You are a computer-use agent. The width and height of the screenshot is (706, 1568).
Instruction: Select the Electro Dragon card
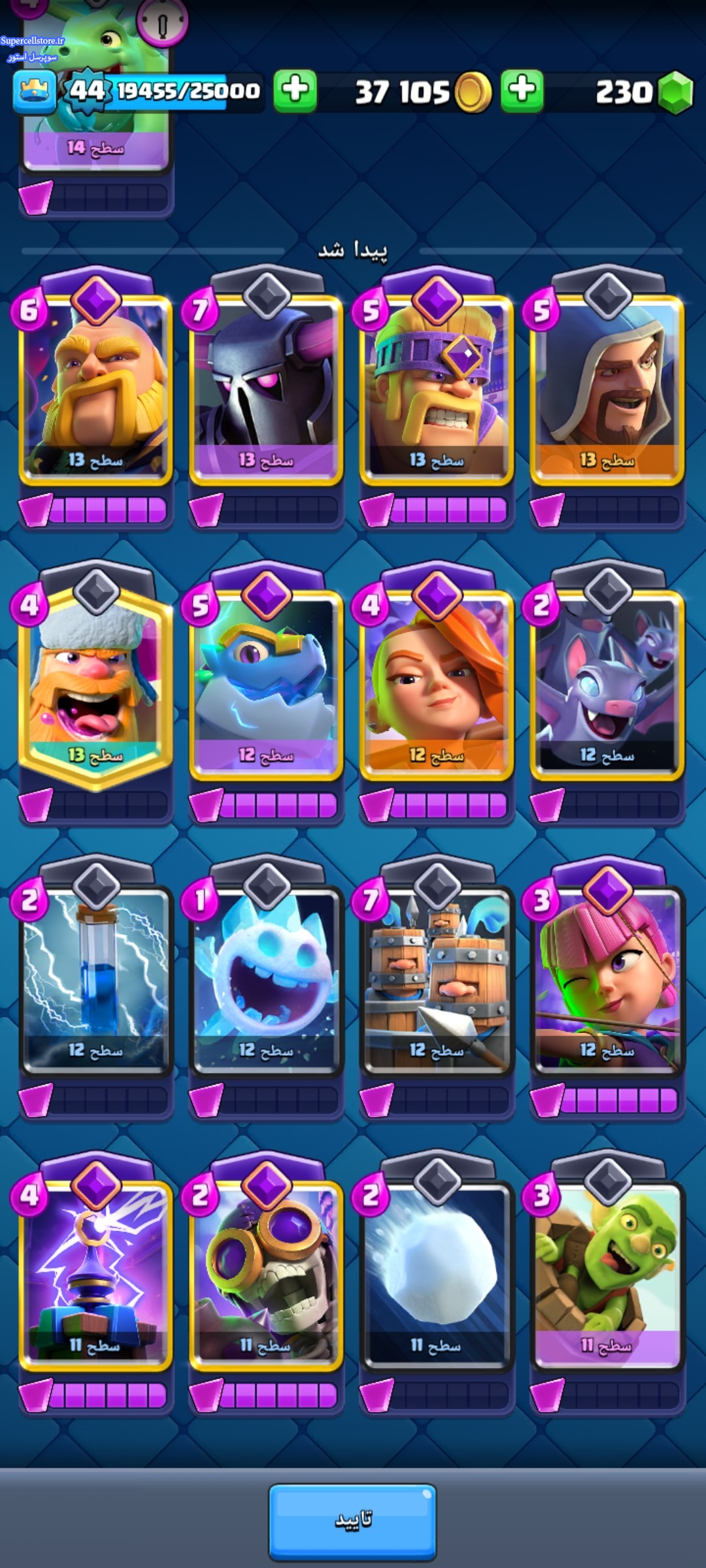pos(266,686)
